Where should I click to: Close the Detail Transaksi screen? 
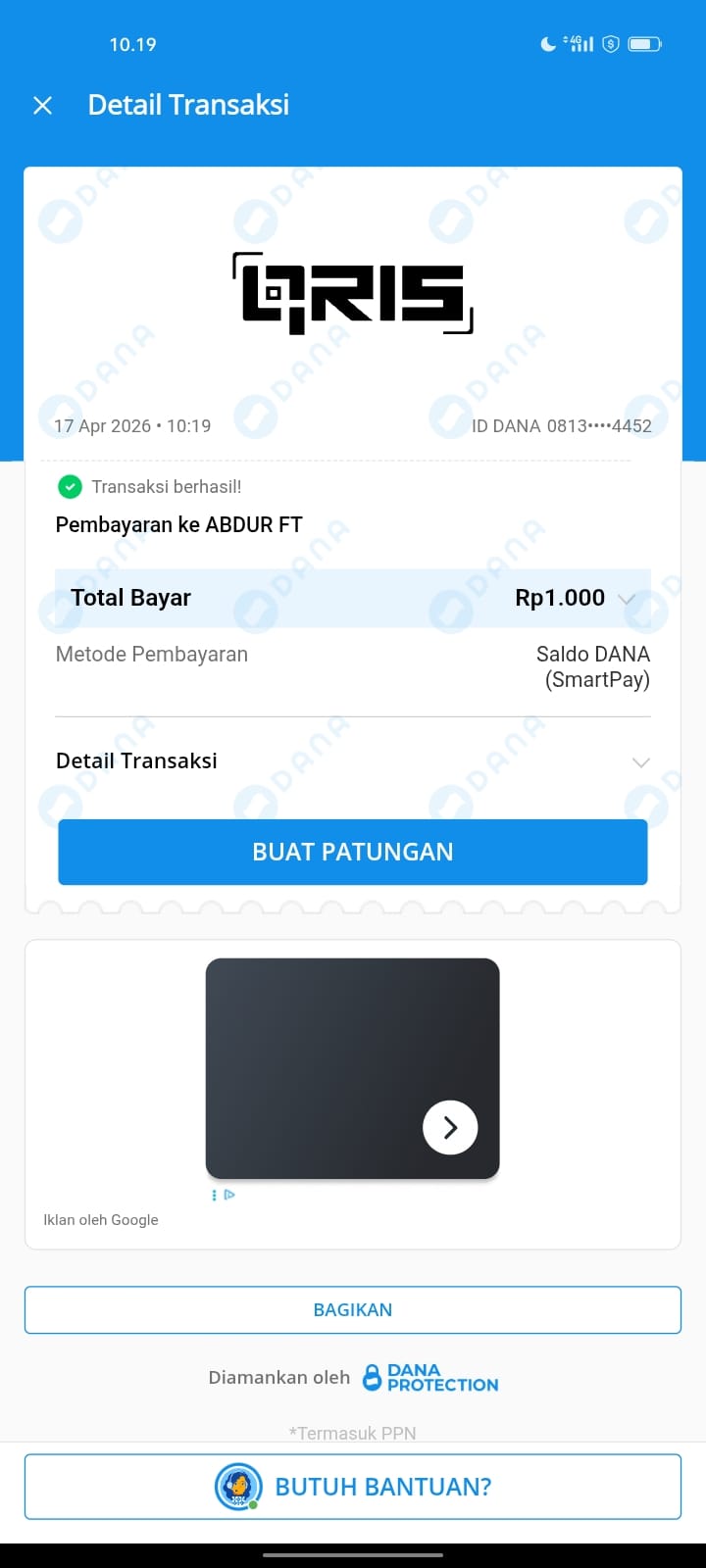[x=42, y=106]
